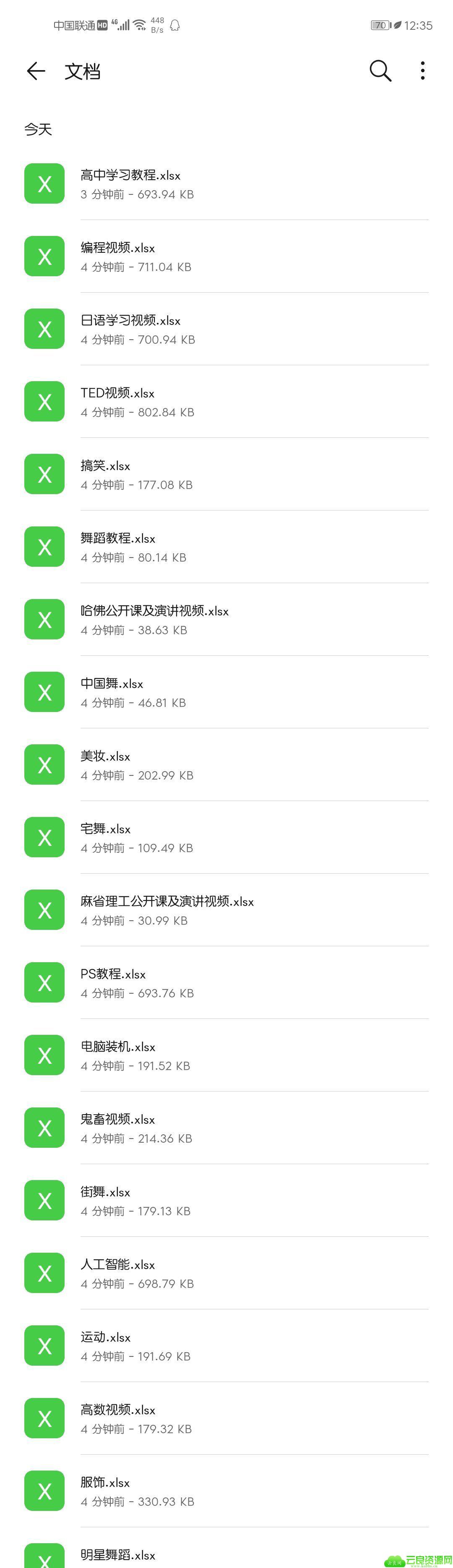Viewport: 453px width, 1568px height.
Task: Tap the 搞笑.xlsx file
Action: (226, 474)
